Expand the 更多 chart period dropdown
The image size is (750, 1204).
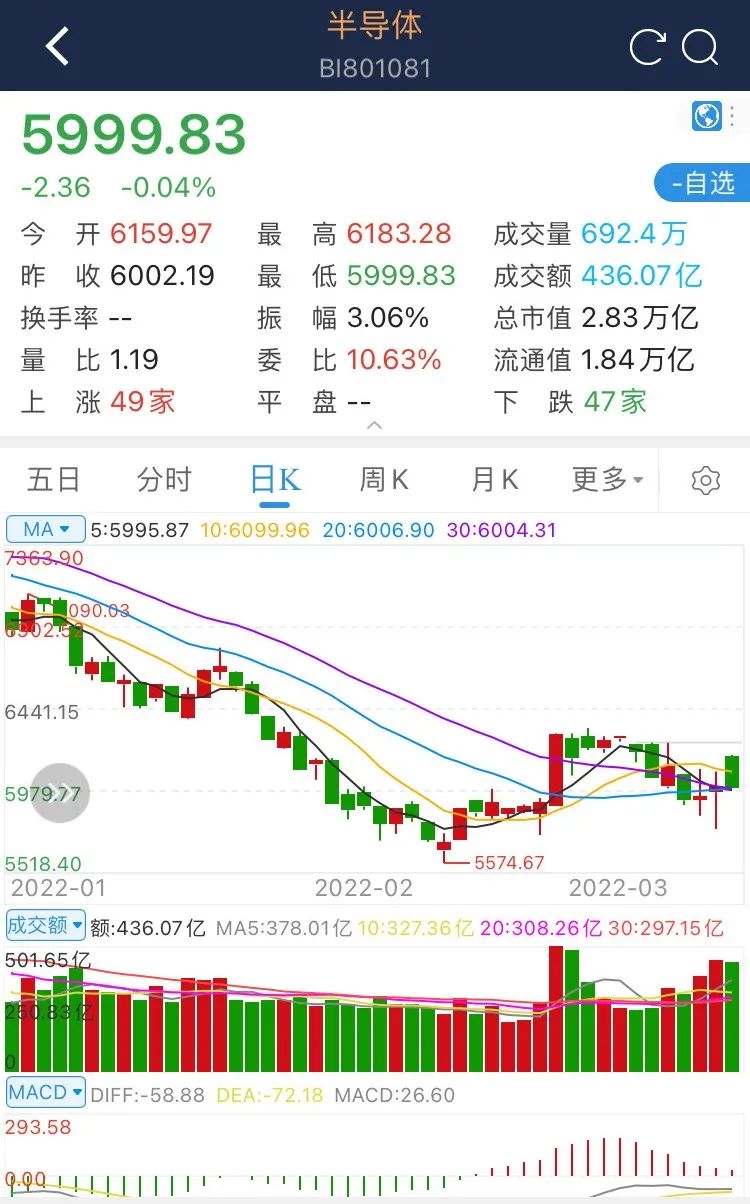coord(607,480)
